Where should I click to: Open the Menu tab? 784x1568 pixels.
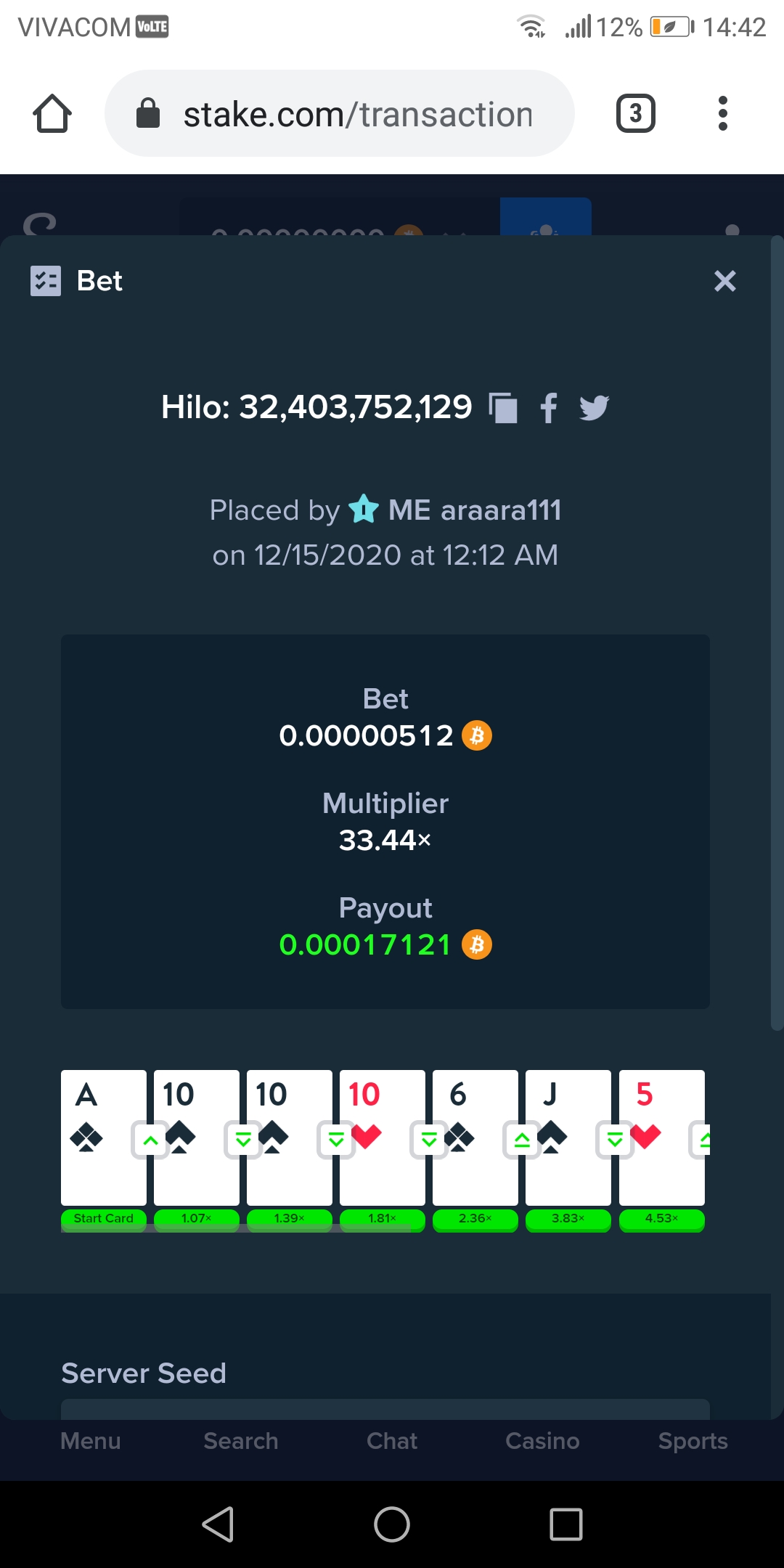91,1441
